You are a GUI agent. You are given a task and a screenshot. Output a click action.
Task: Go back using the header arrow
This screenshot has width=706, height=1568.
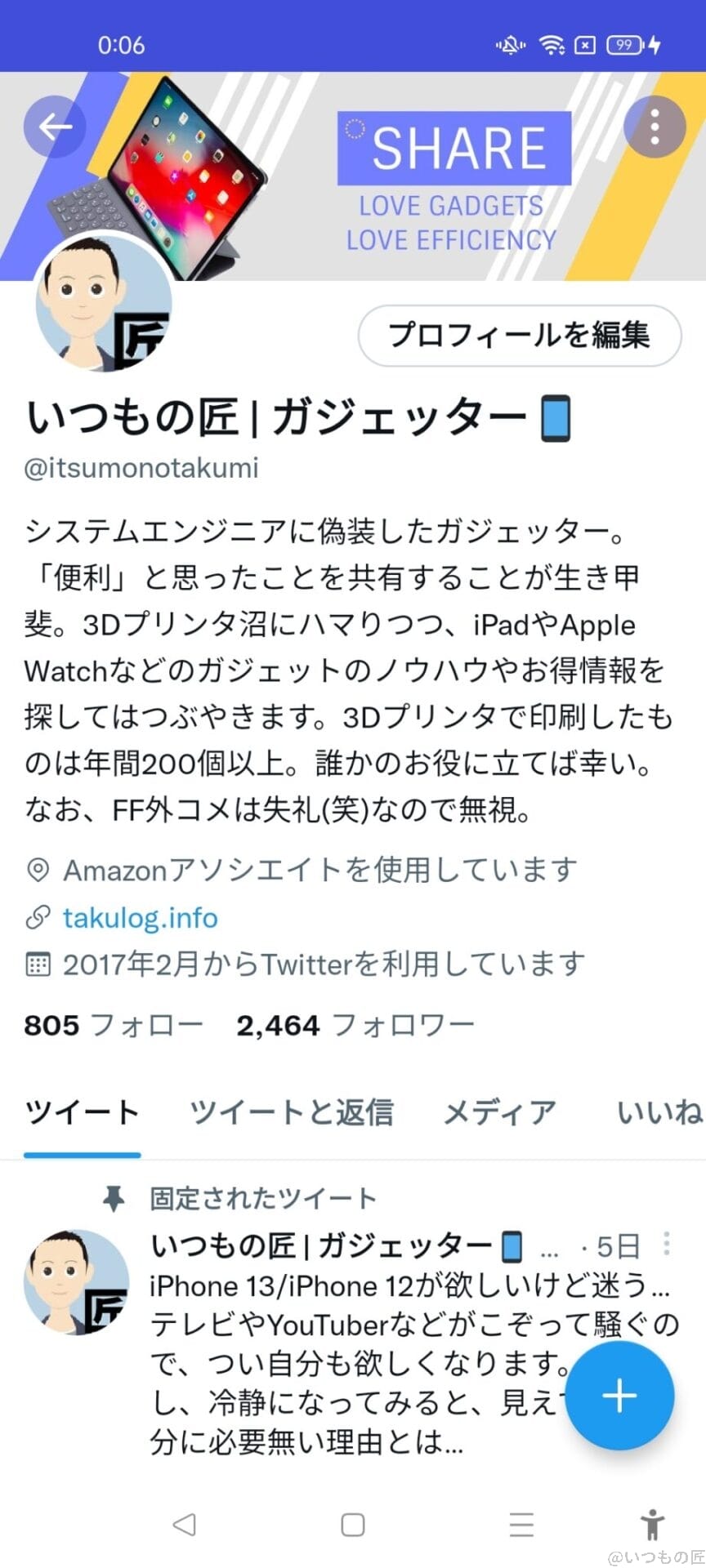tap(54, 127)
